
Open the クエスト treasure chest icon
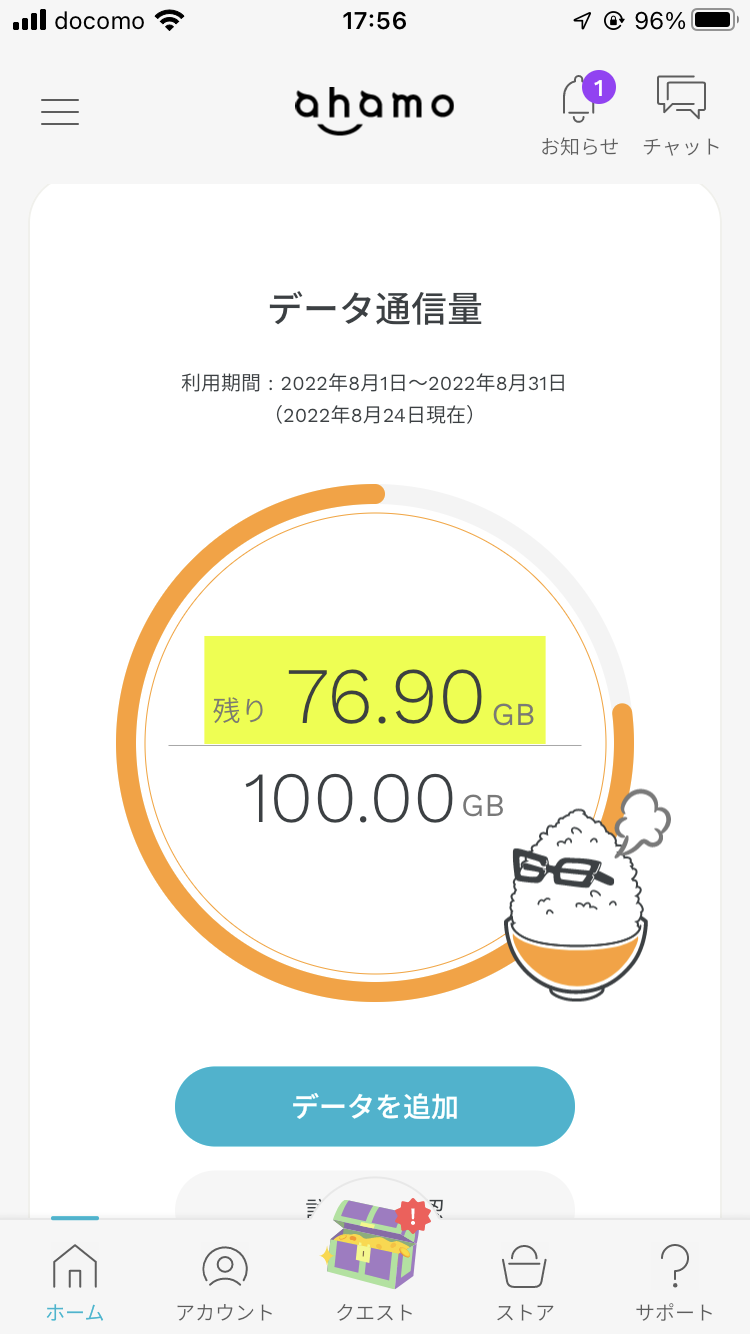(374, 1245)
